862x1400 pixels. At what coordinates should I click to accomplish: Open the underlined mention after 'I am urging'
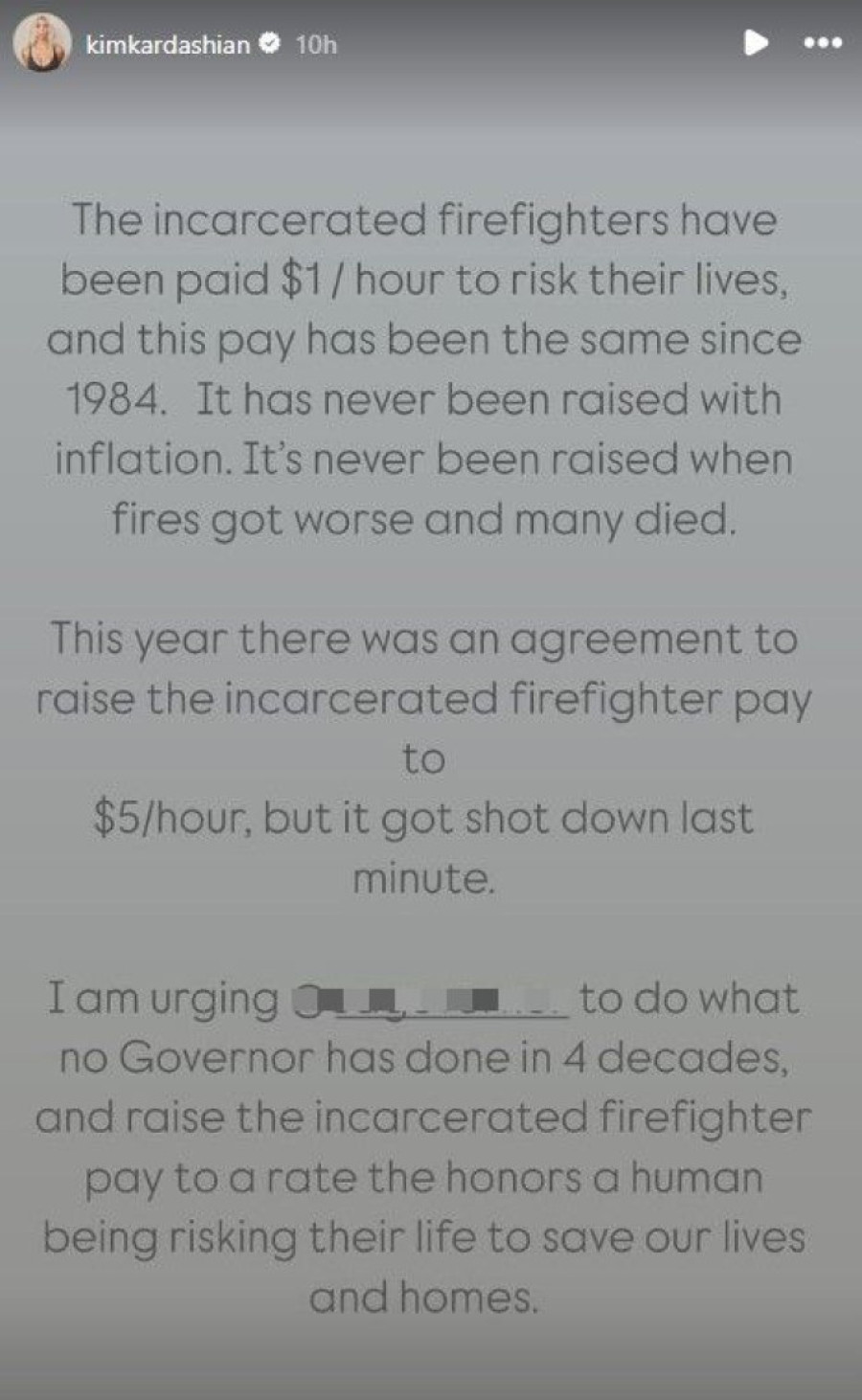[430, 1000]
